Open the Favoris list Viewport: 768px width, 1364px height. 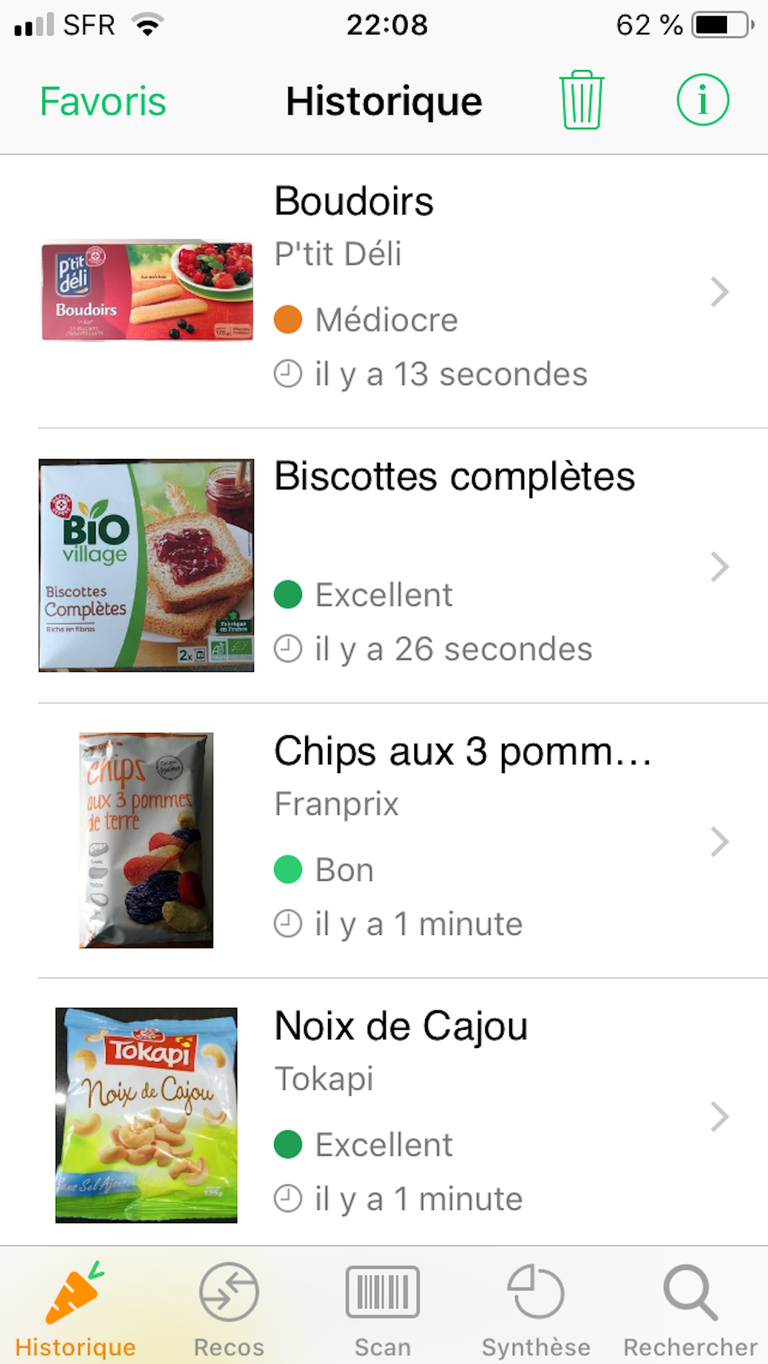pos(103,102)
